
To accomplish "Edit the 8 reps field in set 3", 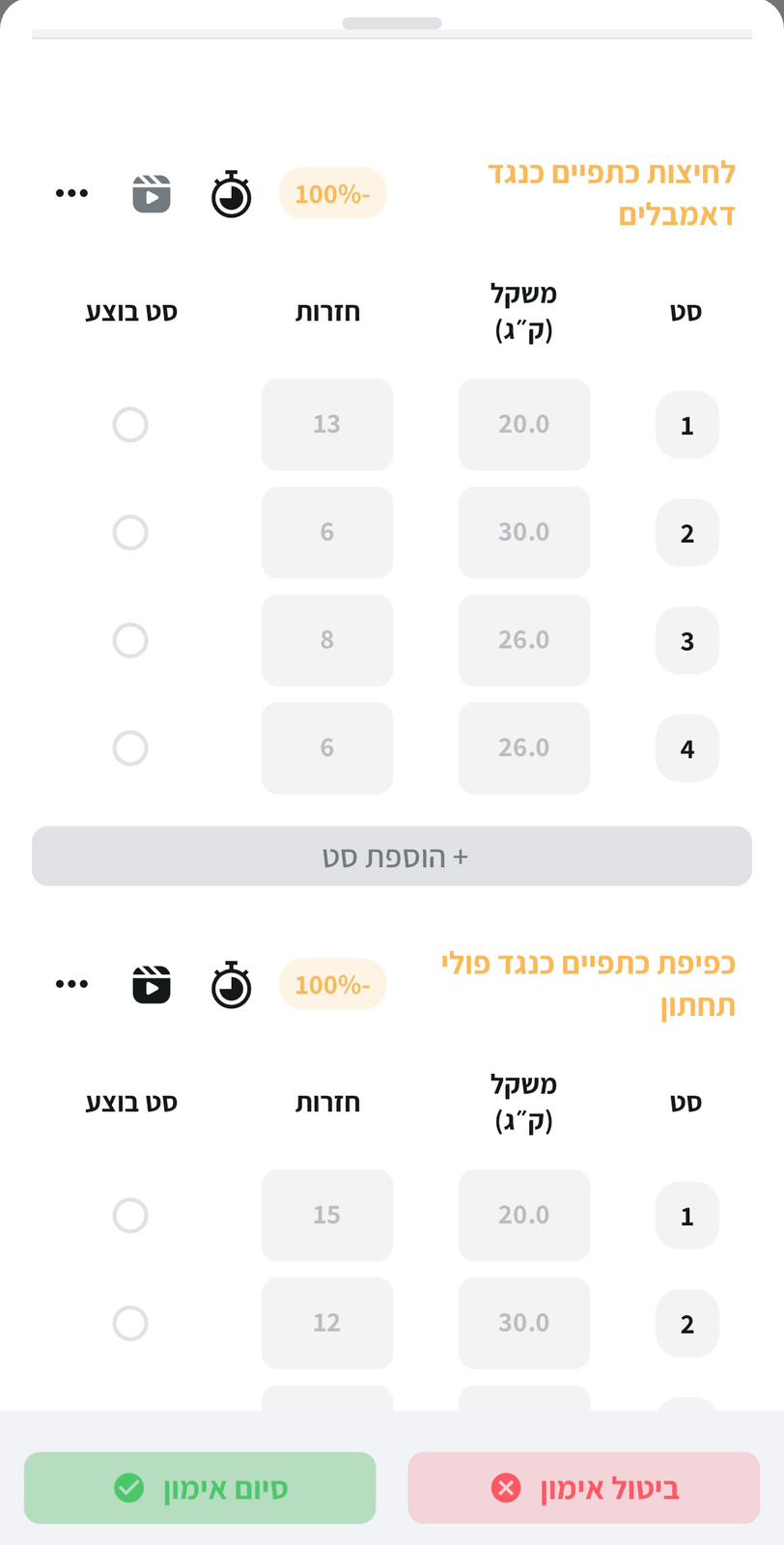I will tap(326, 640).
